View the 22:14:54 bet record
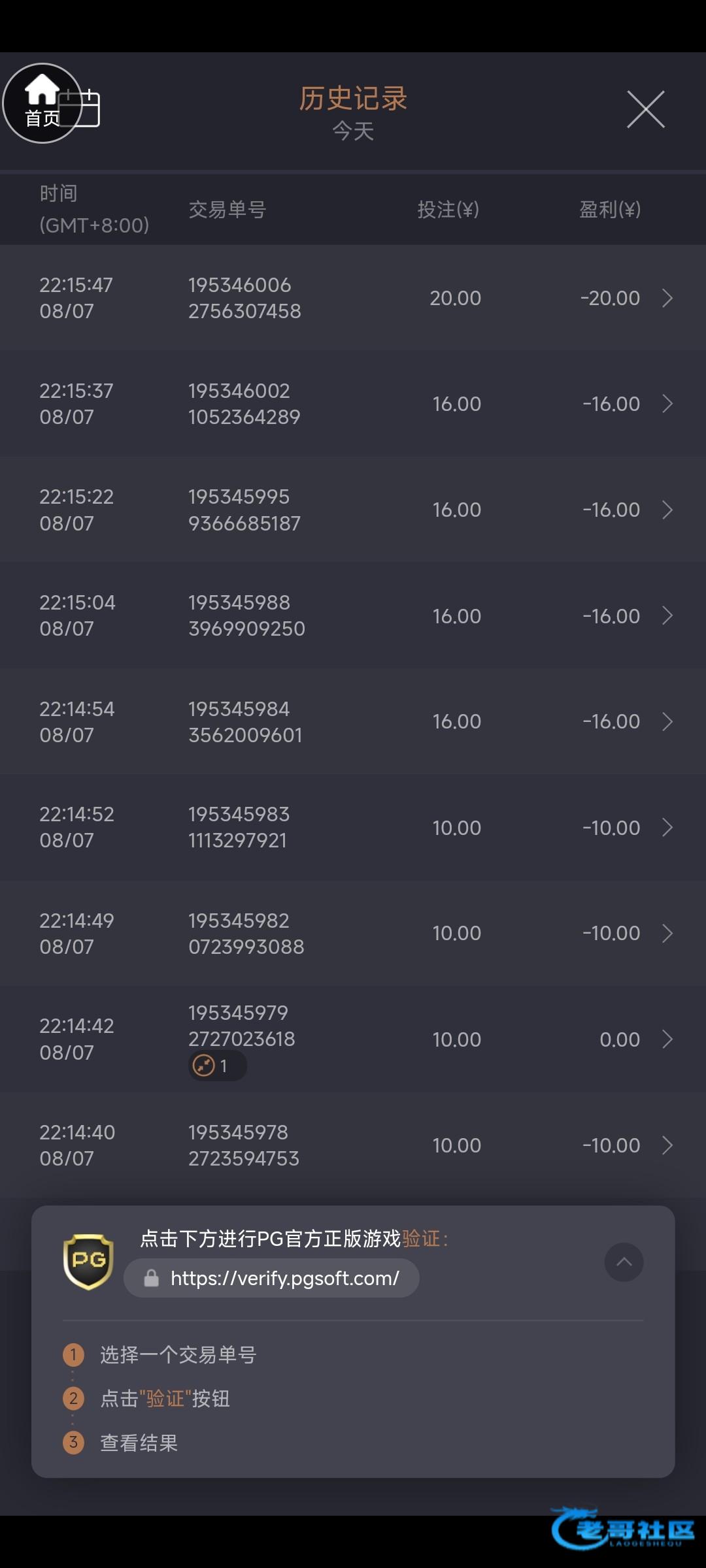The height and width of the screenshot is (1568, 706). [353, 721]
